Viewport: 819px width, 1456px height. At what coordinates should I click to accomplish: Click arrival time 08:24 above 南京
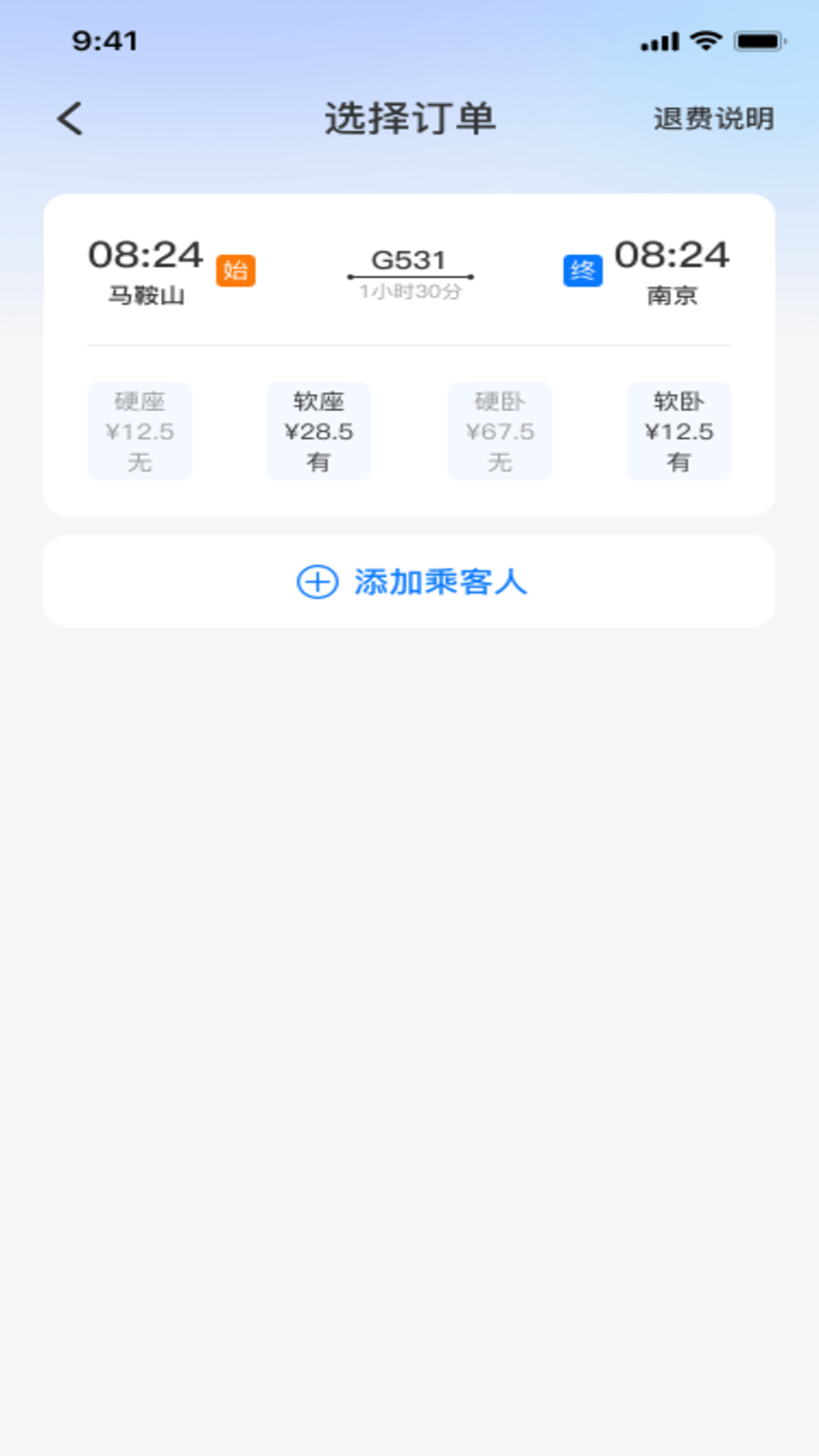pyautogui.click(x=672, y=256)
